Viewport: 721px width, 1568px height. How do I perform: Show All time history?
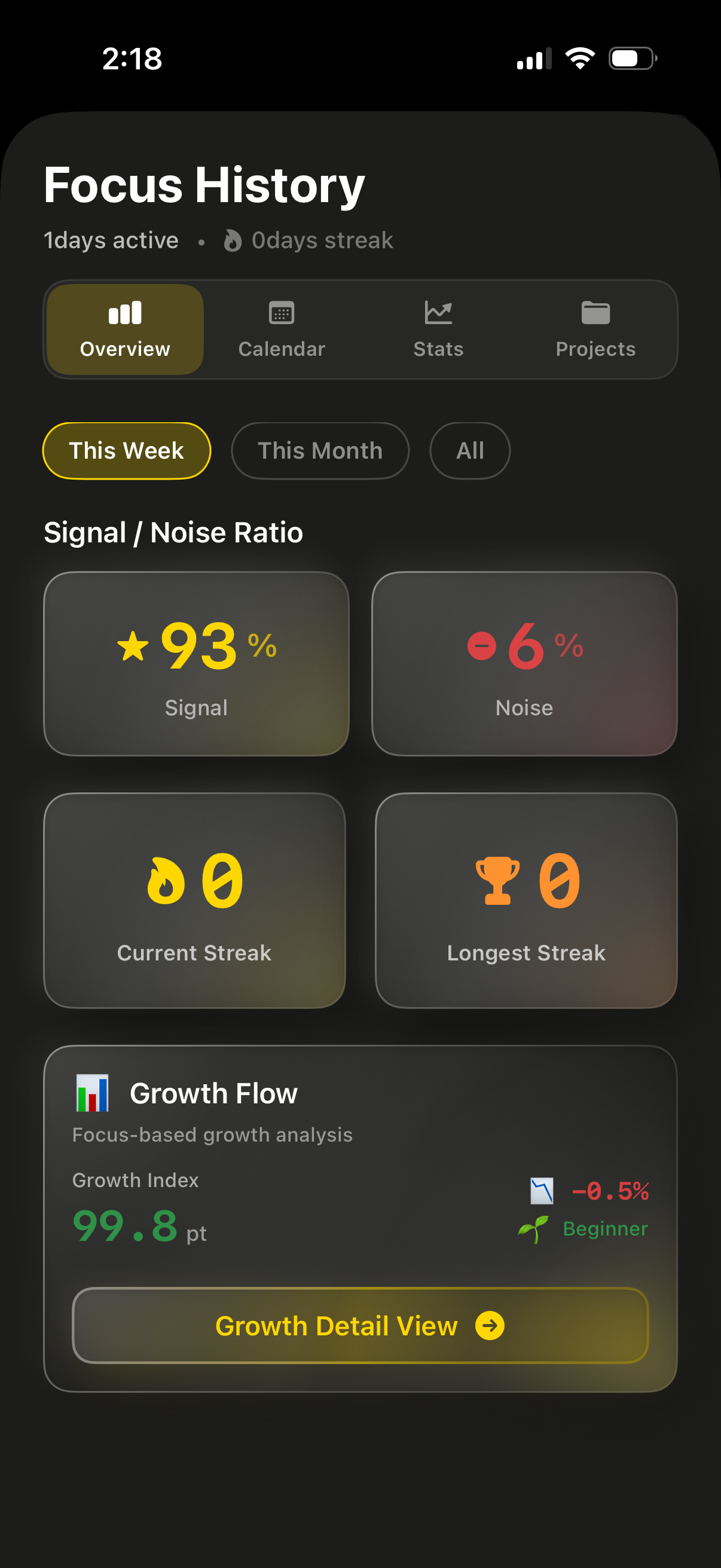tap(470, 450)
